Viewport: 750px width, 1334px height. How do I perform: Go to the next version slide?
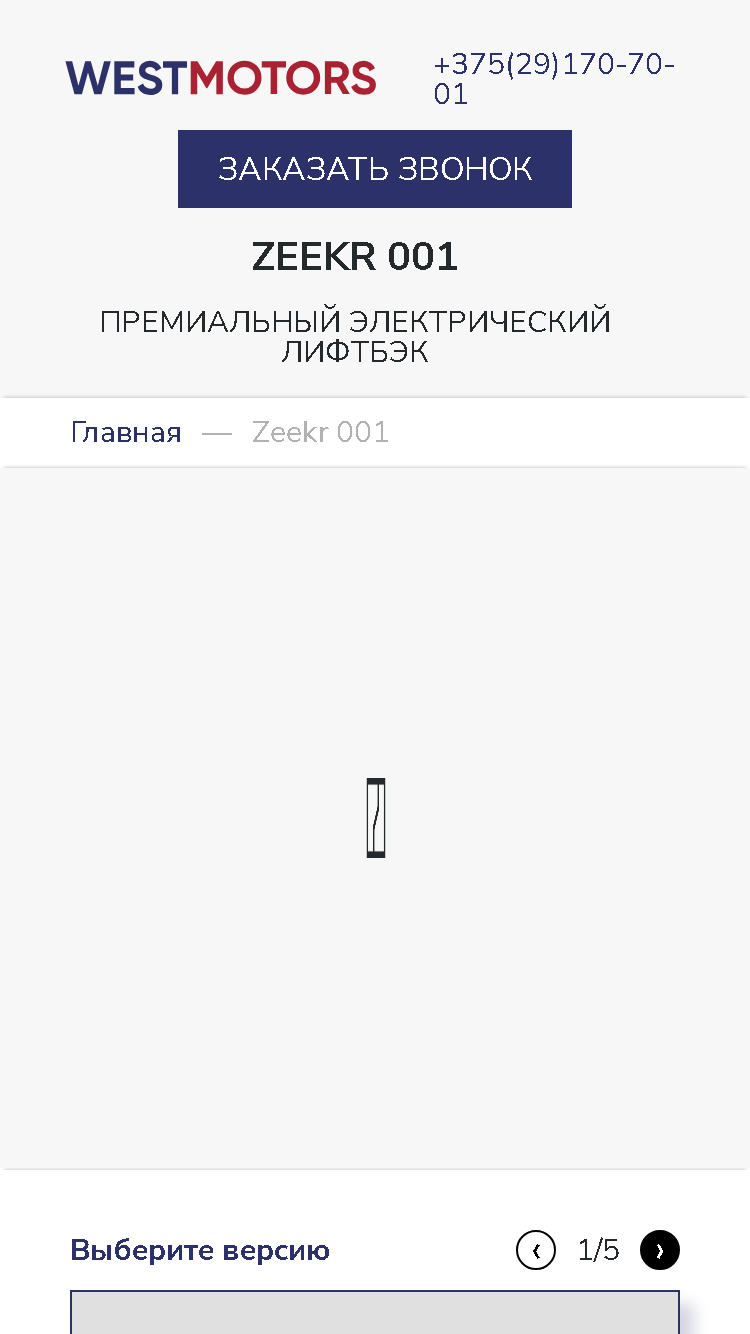click(x=660, y=1250)
